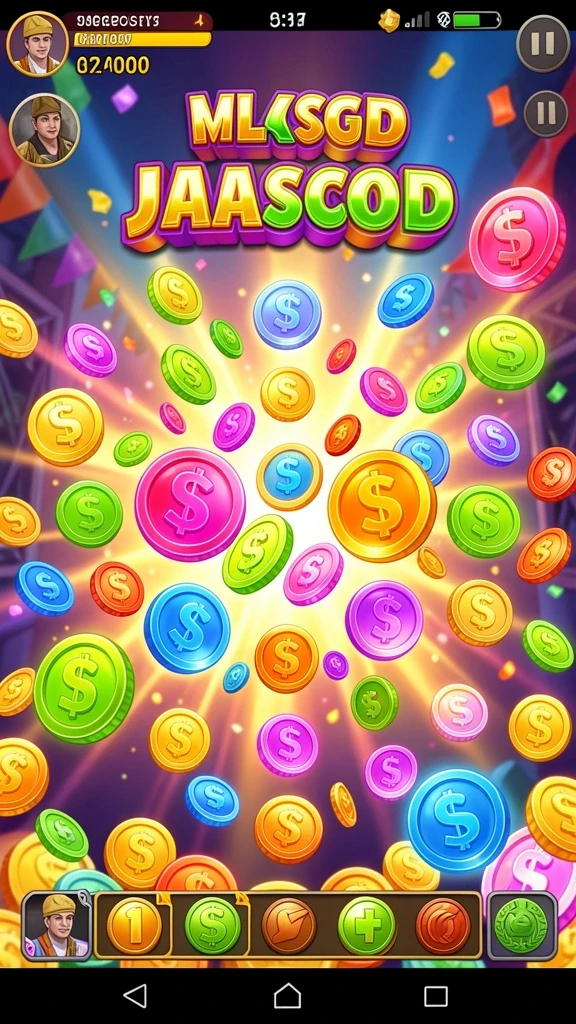Choose the green dollar coin in the toolbar
This screenshot has width=576, height=1024.
pos(212,925)
